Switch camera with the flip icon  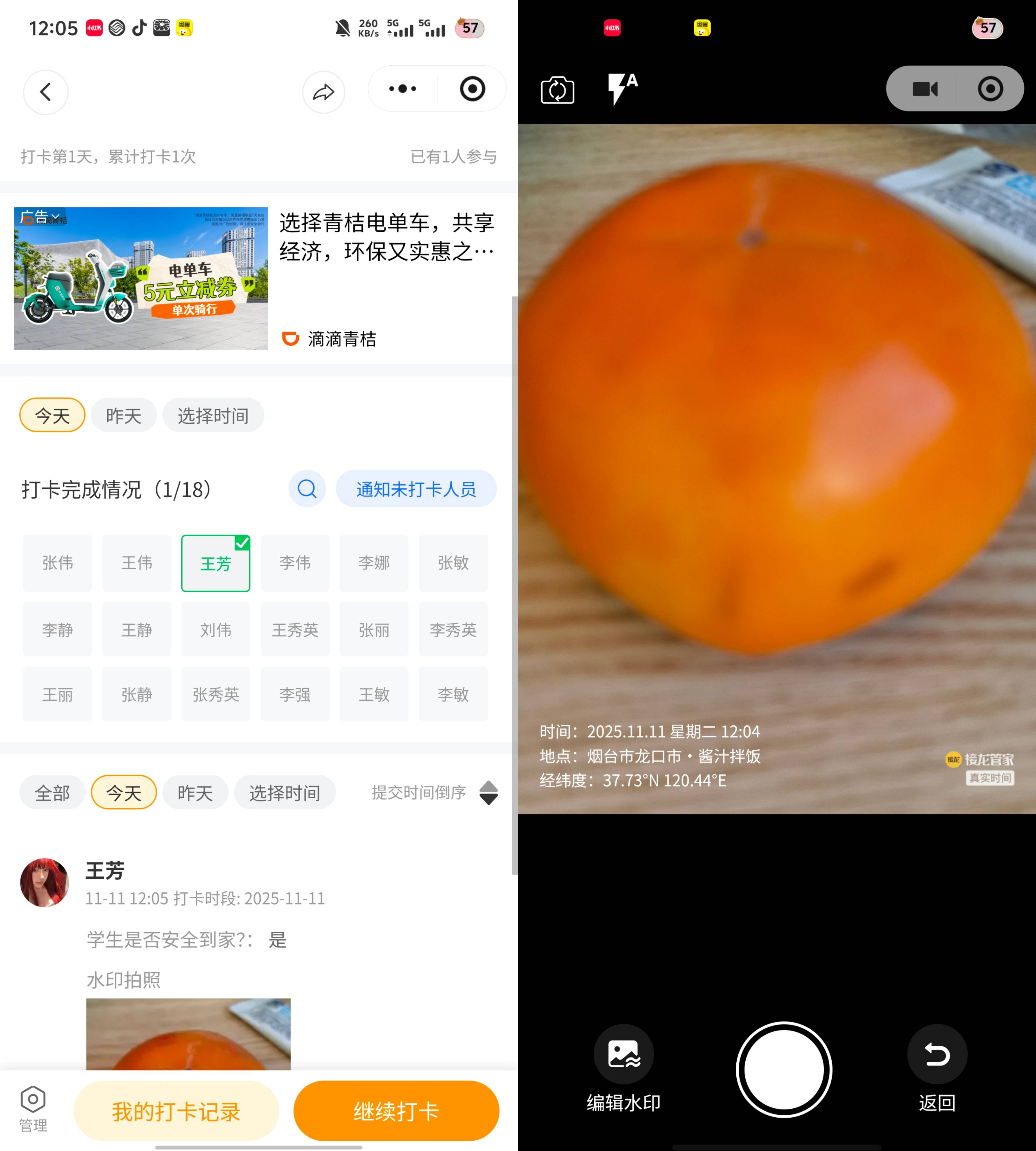[x=557, y=89]
